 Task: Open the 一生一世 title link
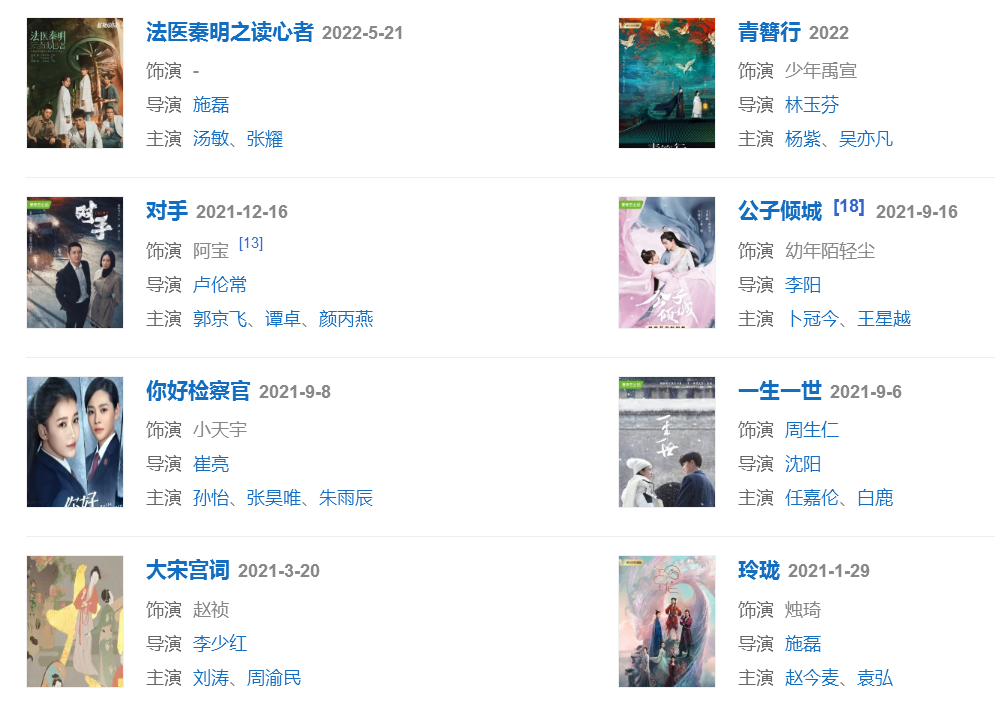(x=780, y=391)
